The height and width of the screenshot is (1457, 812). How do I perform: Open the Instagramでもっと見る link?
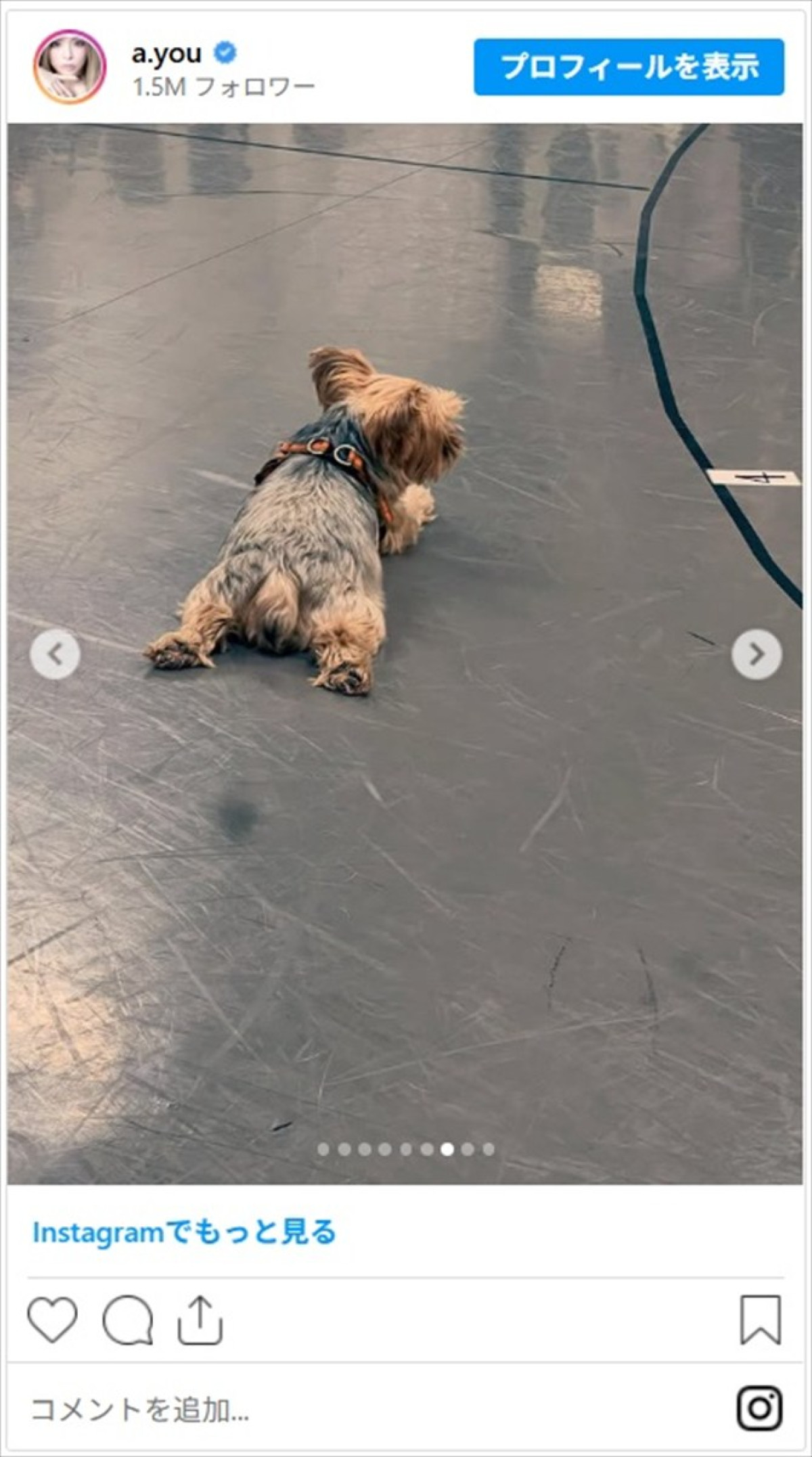[x=184, y=1232]
